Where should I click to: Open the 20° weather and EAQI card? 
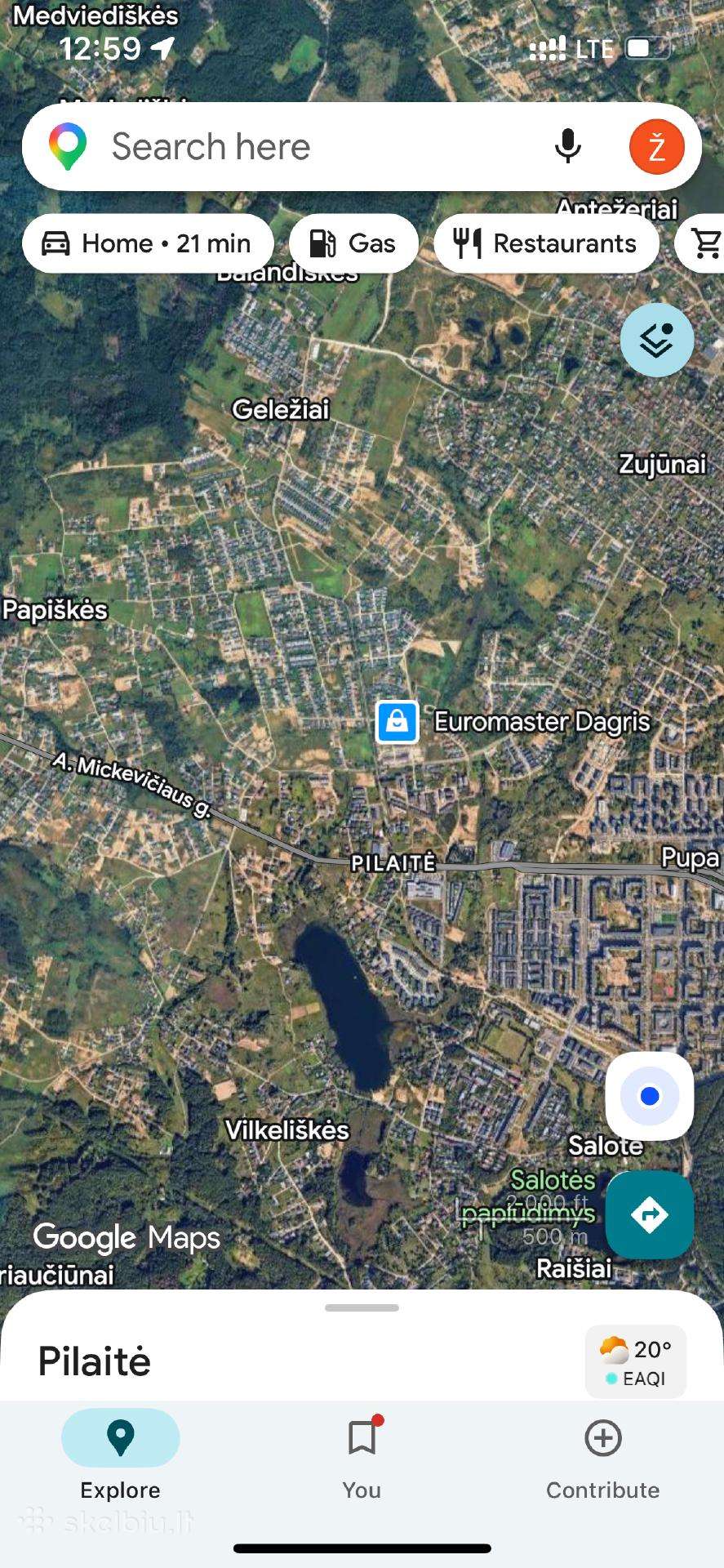[636, 1361]
